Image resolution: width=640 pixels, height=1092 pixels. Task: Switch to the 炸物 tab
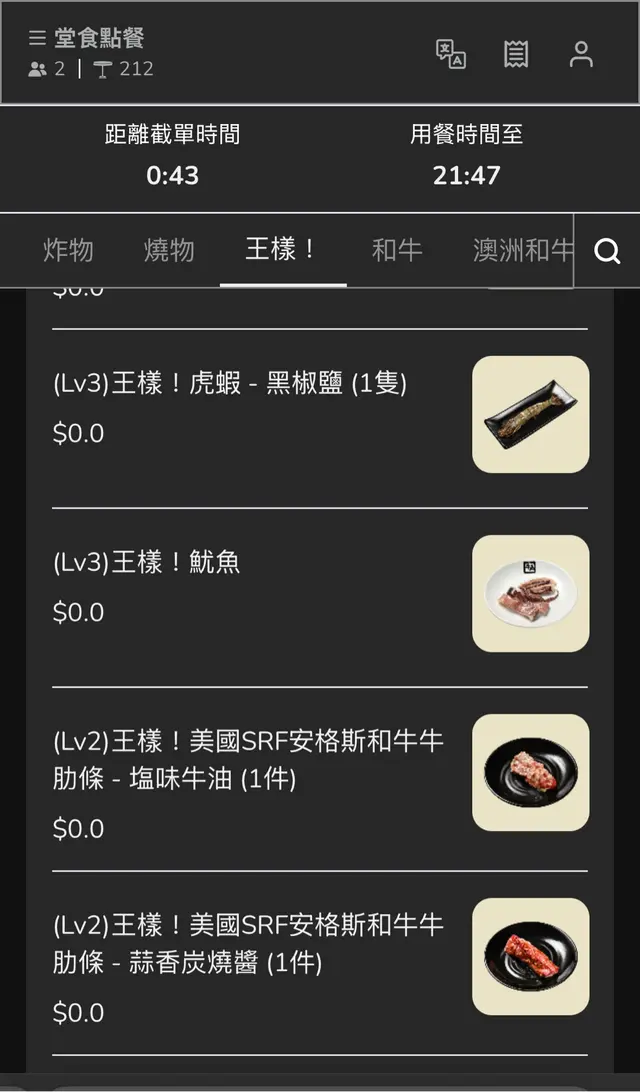coord(68,250)
